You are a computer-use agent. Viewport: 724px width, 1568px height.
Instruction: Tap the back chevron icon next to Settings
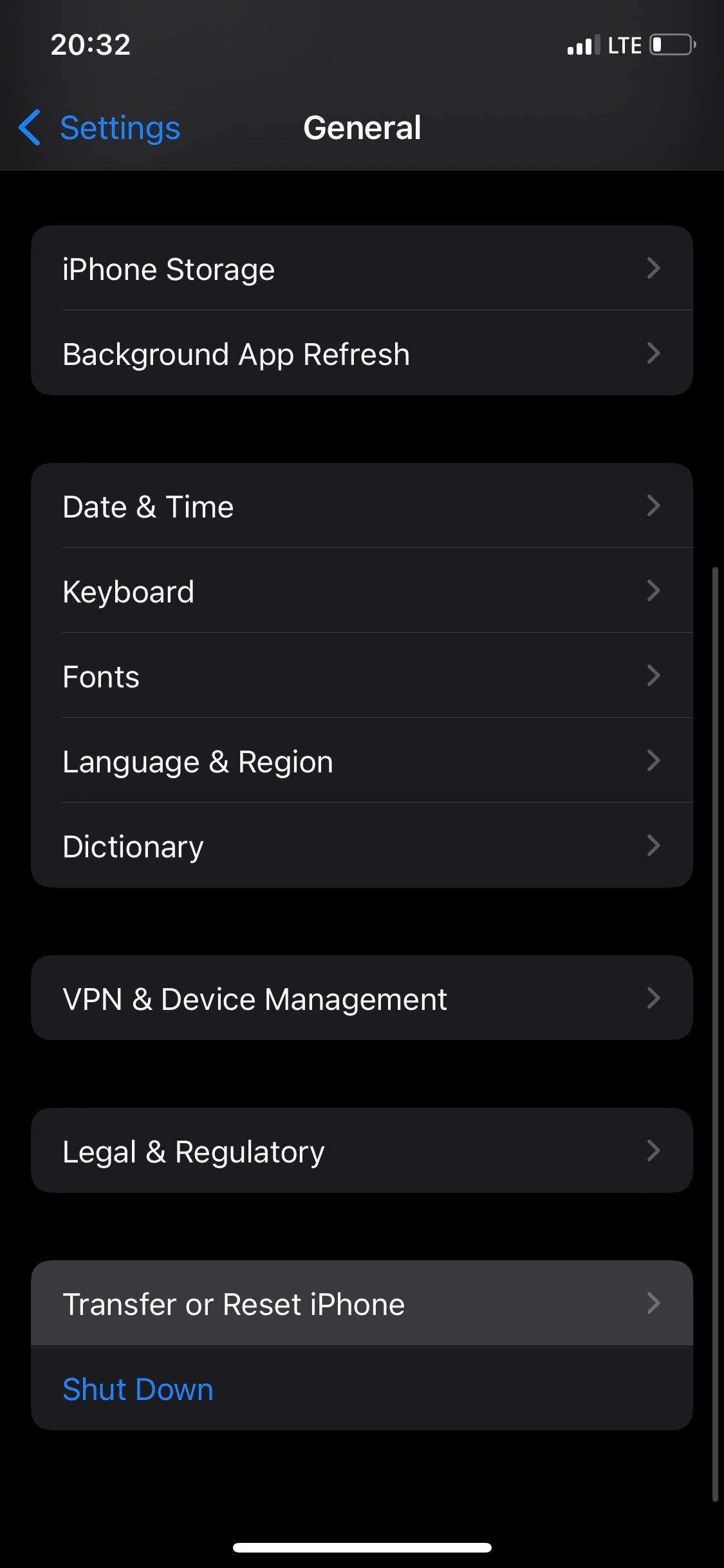[x=30, y=128]
